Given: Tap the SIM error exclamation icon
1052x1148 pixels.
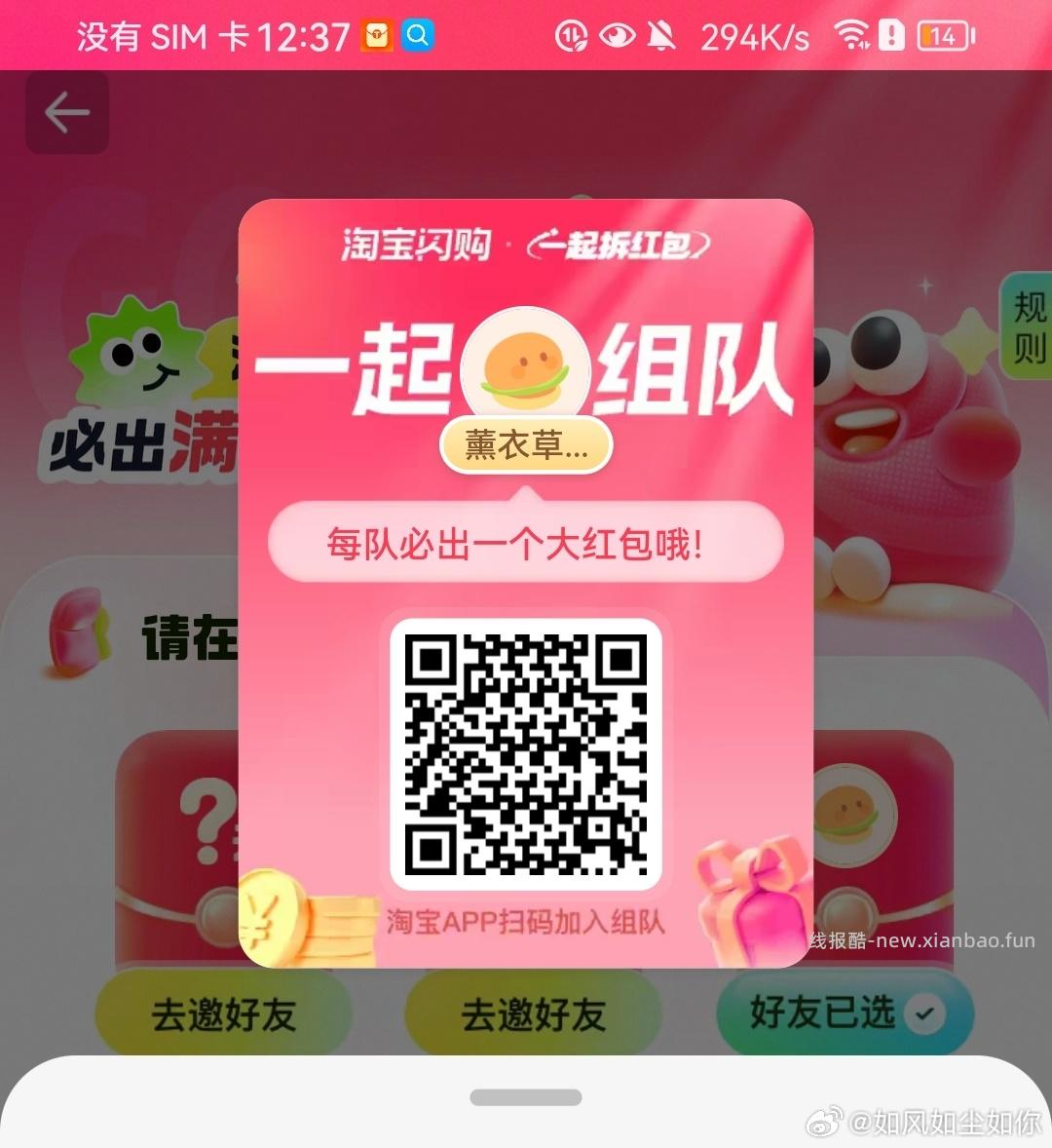Looking at the screenshot, I should tap(892, 35).
